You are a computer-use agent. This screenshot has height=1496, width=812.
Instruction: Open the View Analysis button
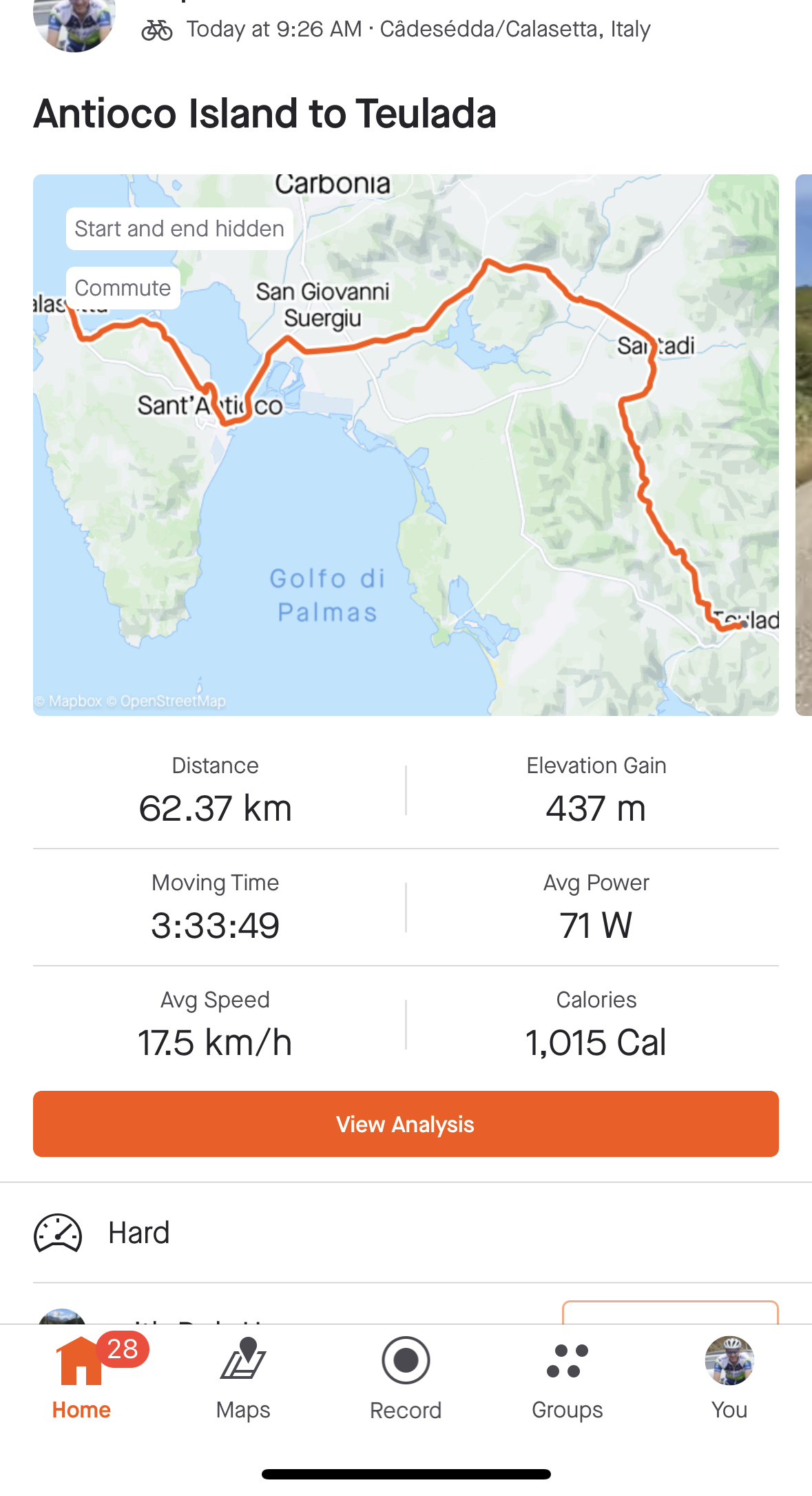pos(406,1123)
